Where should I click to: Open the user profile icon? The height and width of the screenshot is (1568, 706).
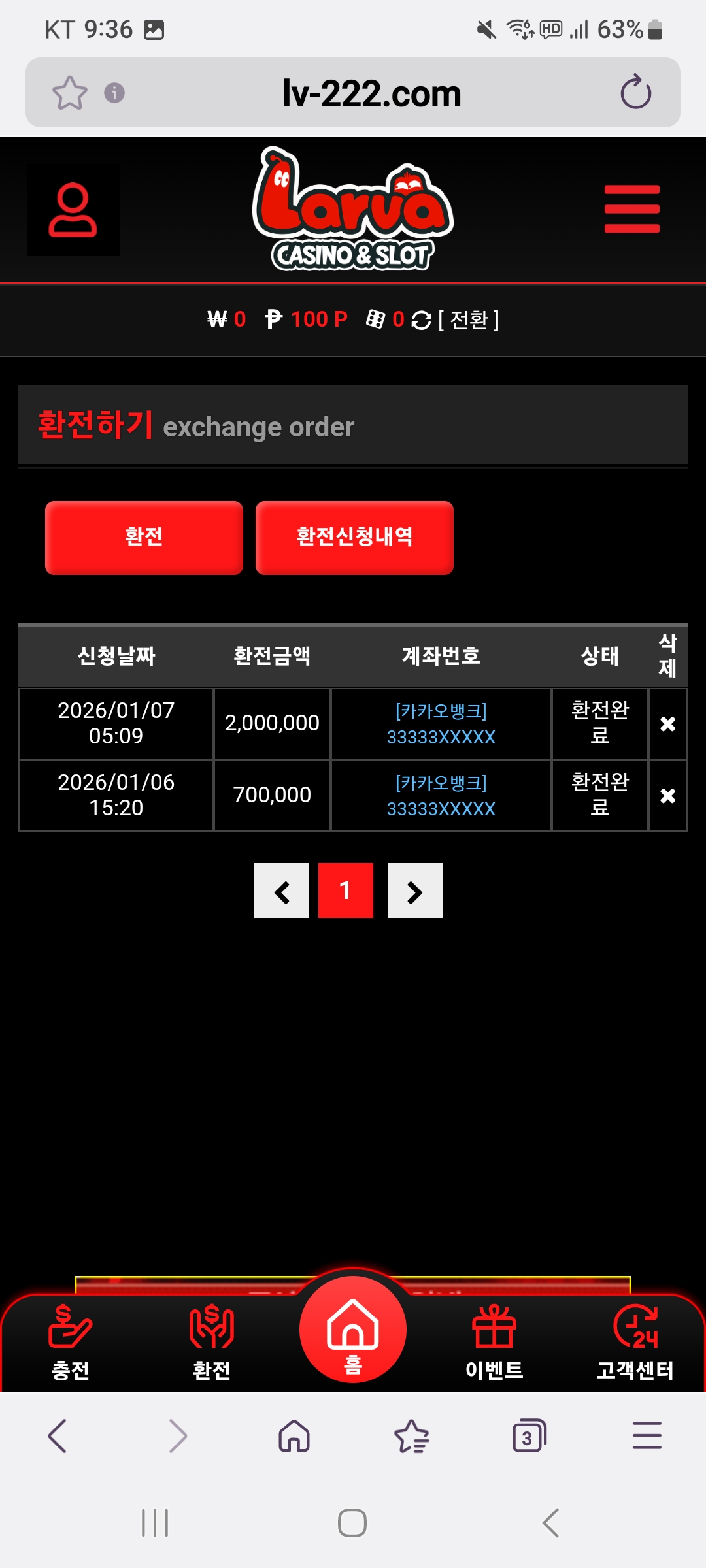73,209
